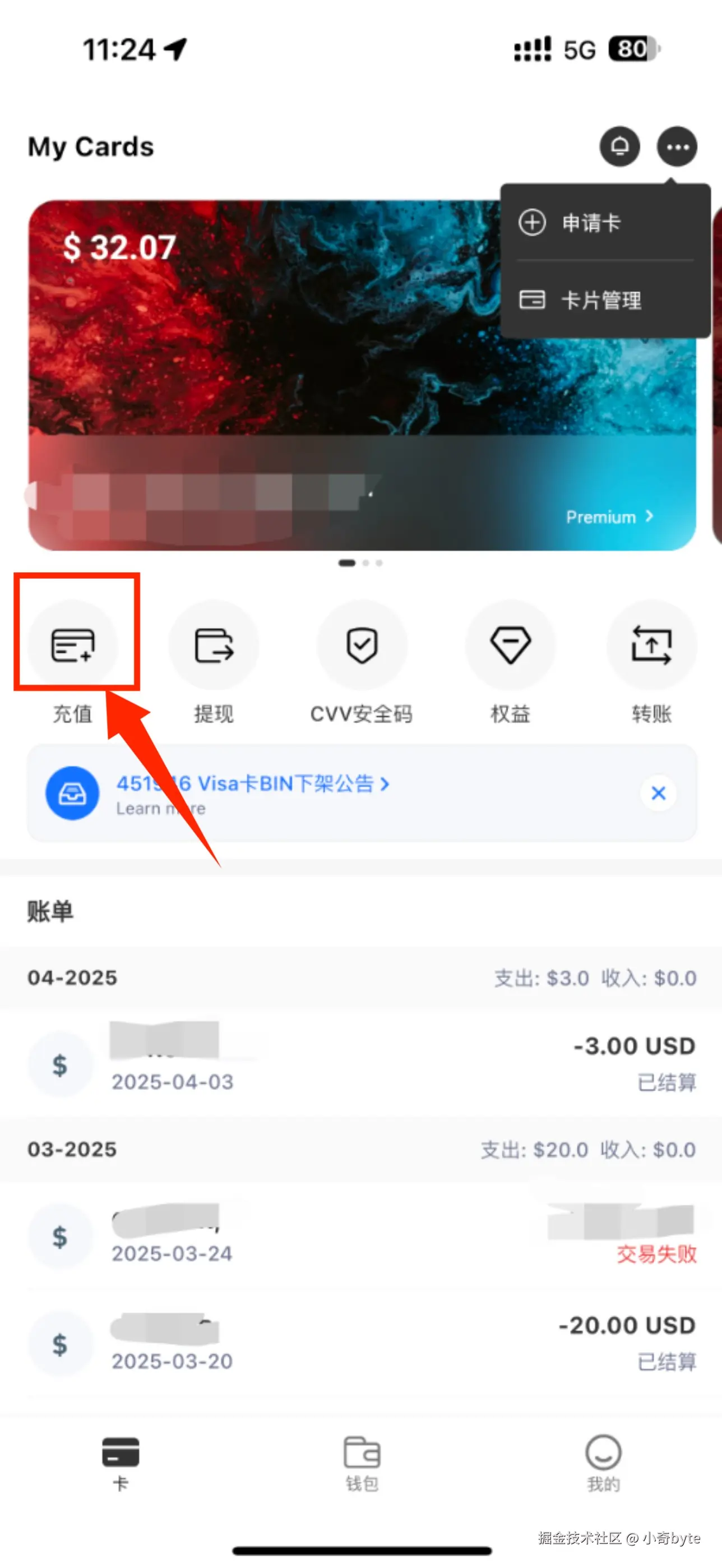Open the 2025-04-03 transaction of -3.00 USD
Image resolution: width=722 pixels, height=1568 pixels.
(x=362, y=1063)
